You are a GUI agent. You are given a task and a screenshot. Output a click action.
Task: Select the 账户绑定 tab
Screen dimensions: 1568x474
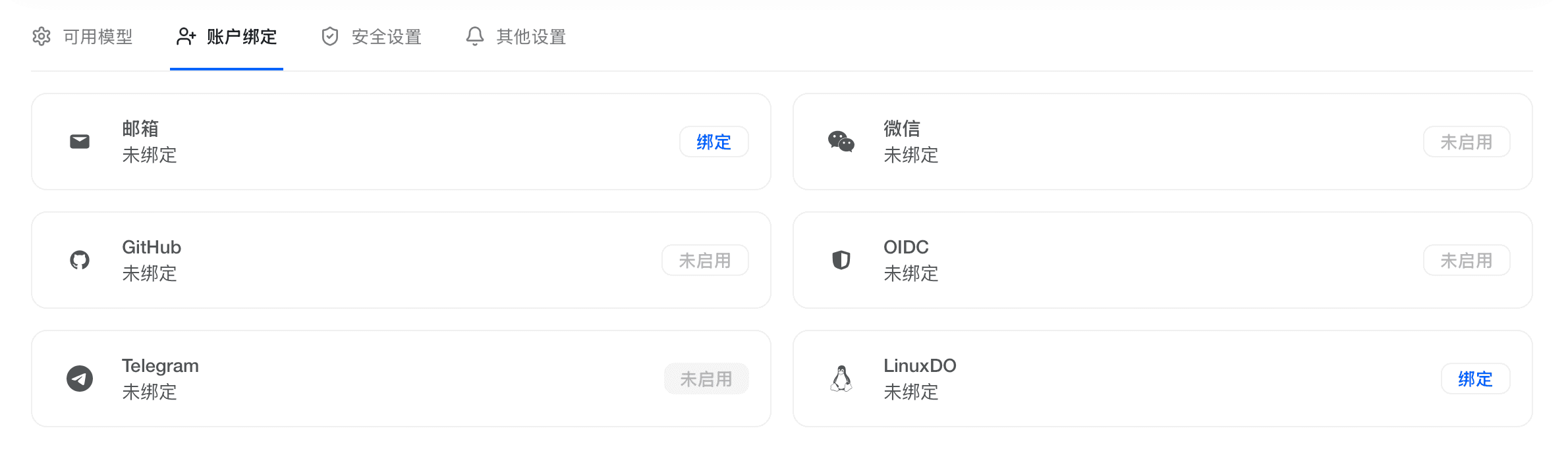click(227, 37)
